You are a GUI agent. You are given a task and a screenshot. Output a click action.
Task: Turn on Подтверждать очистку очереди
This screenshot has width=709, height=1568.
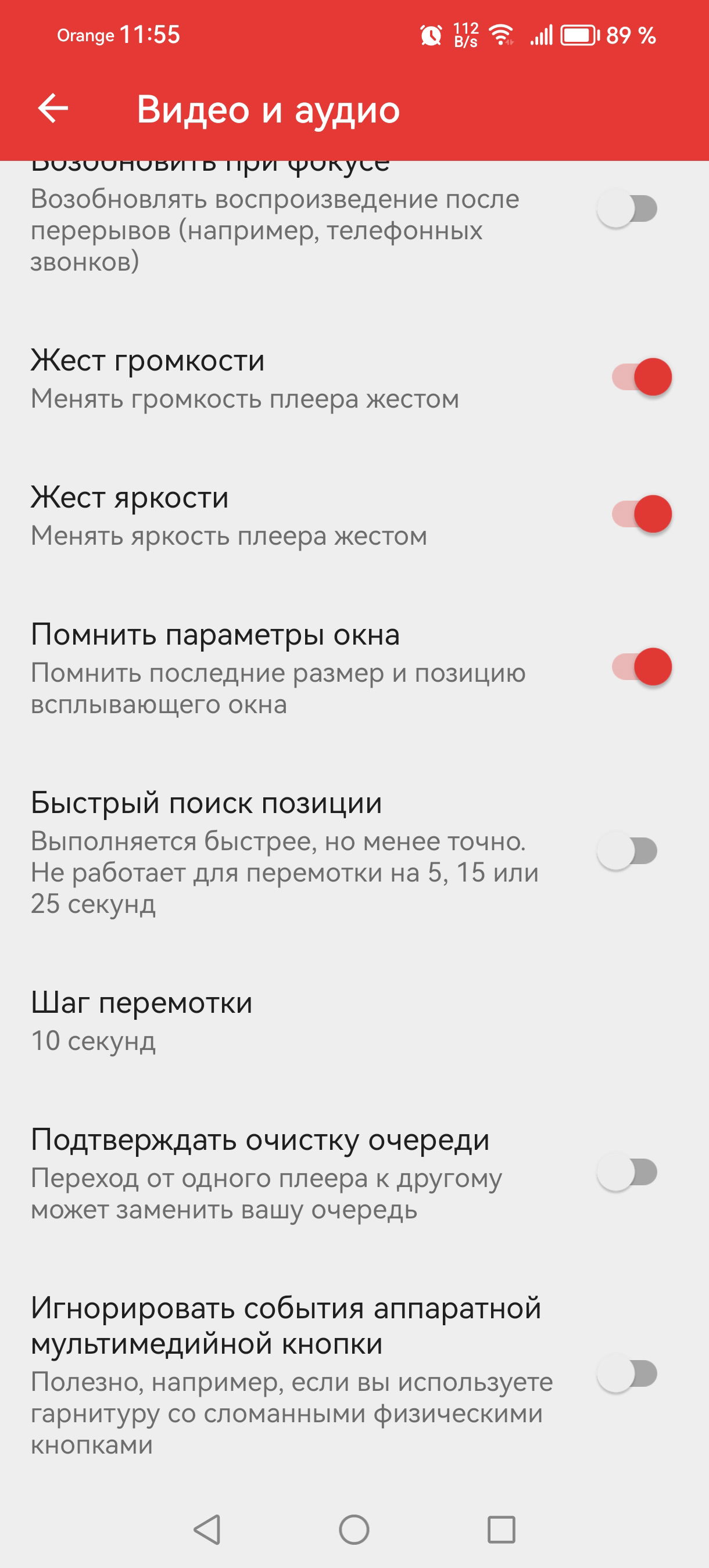[x=628, y=1173]
